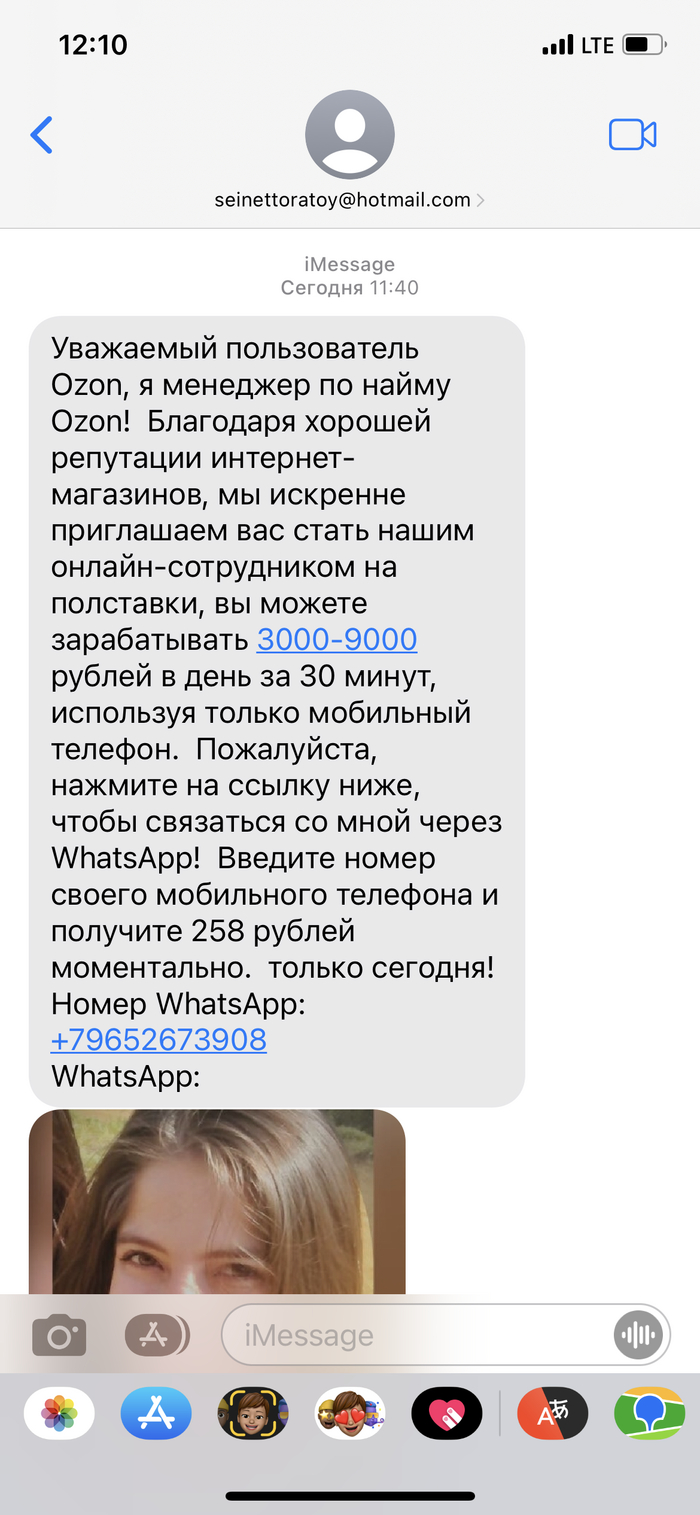Record an audio message
Viewport: 700px width, 1515px height.
tap(637, 1335)
